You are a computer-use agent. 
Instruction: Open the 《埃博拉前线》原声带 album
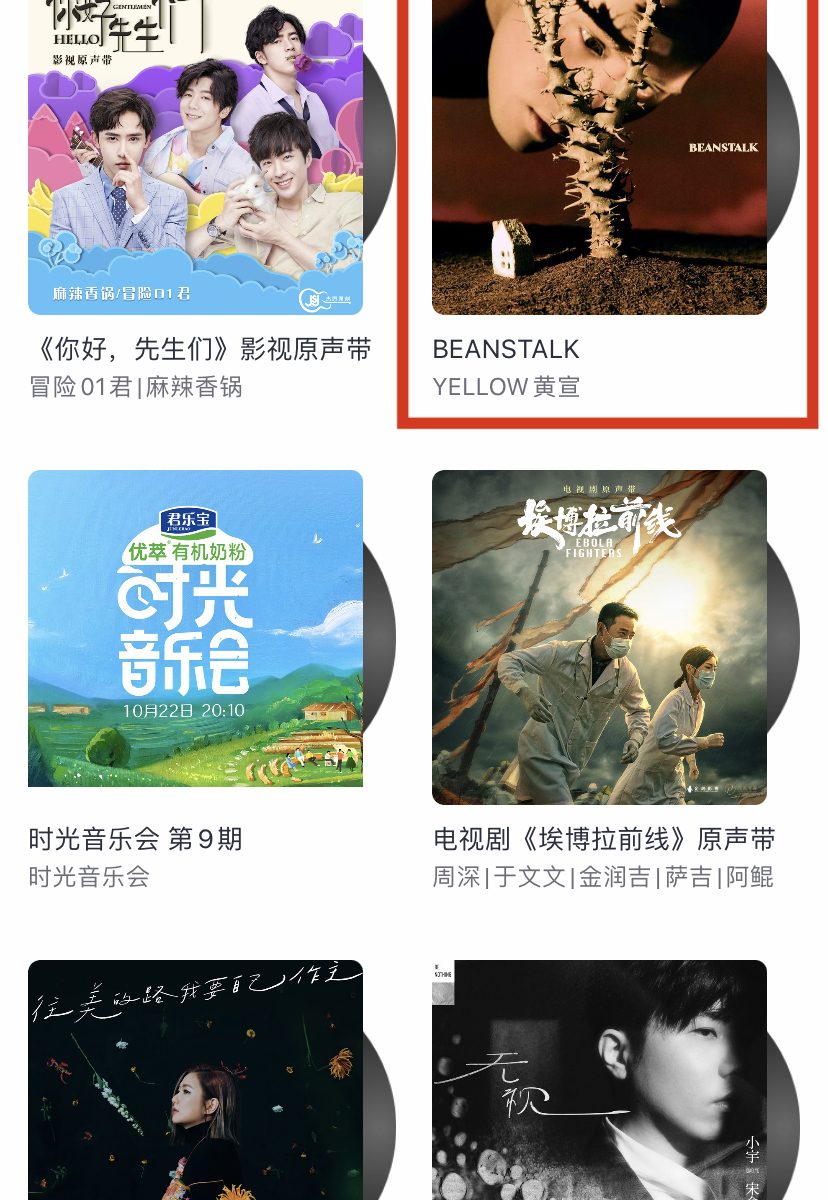(599, 637)
